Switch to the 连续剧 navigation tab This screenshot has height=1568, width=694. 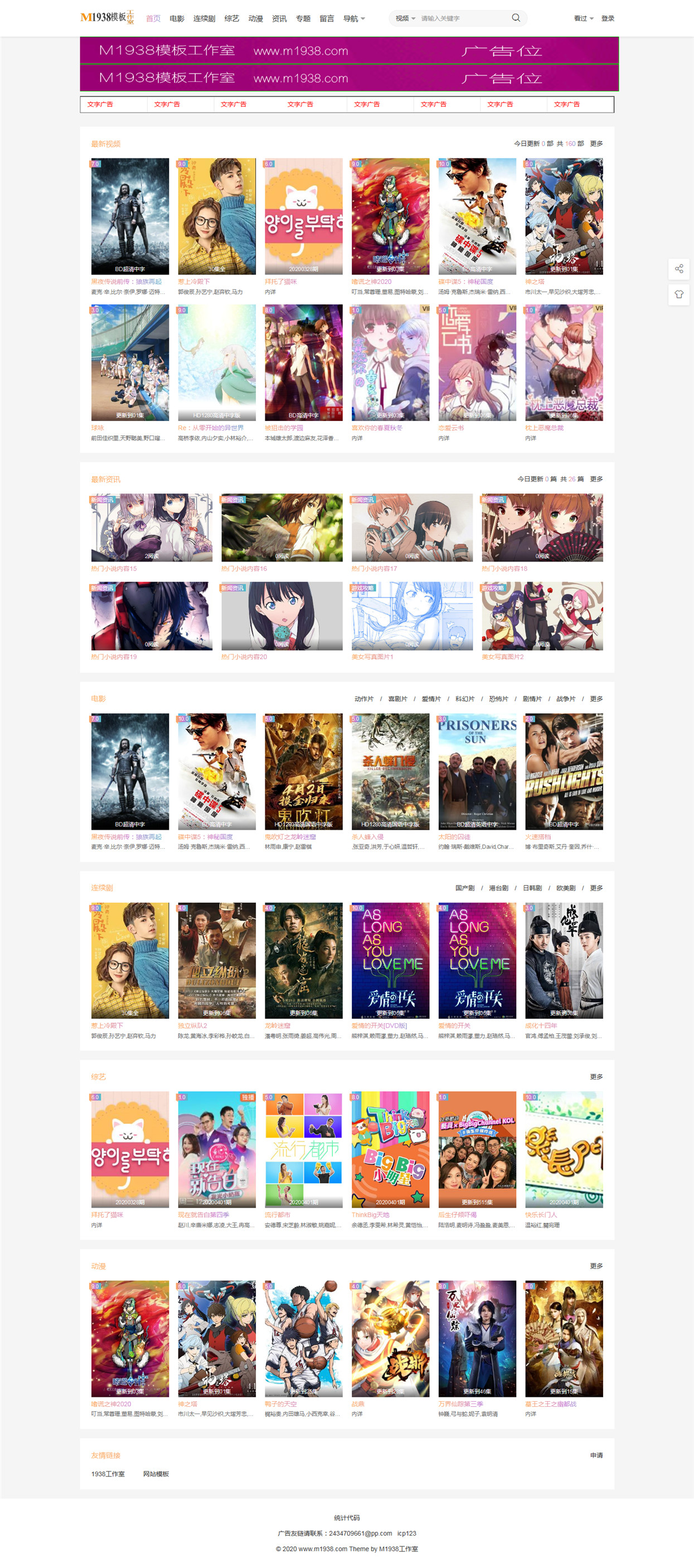pyautogui.click(x=205, y=19)
